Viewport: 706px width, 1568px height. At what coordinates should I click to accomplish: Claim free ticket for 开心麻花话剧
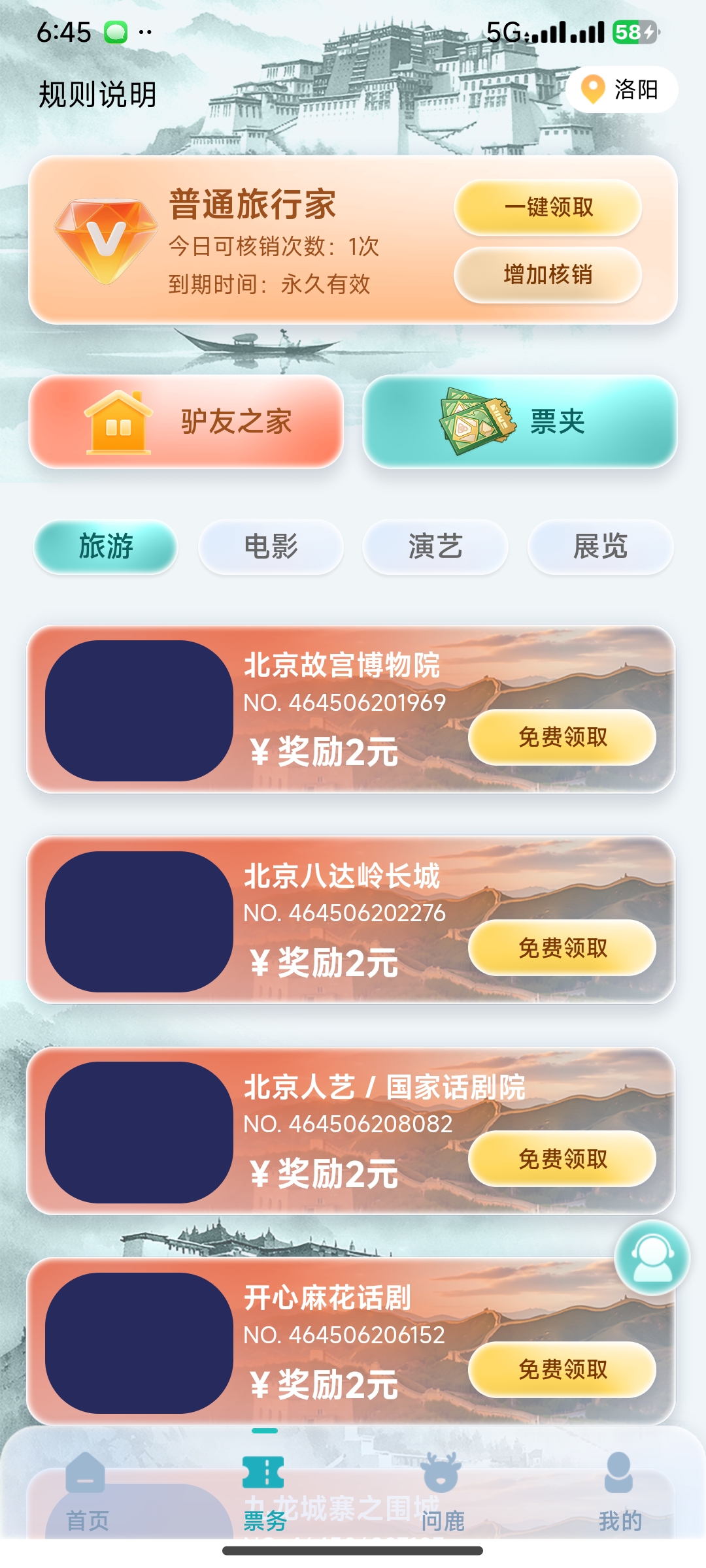(x=562, y=1369)
